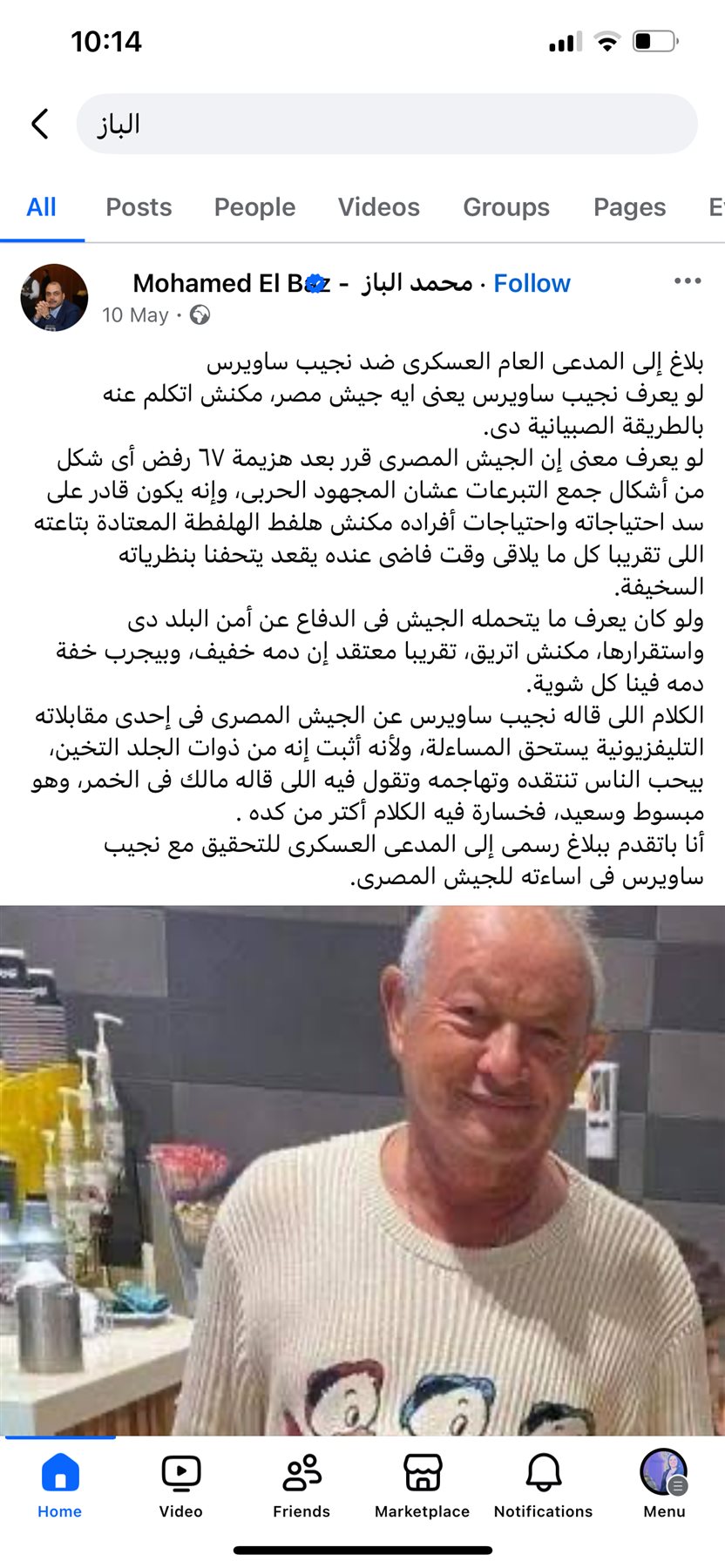Follow Mohamed El Baz
Image resolution: width=725 pixels, height=1568 pixels.
click(x=532, y=283)
